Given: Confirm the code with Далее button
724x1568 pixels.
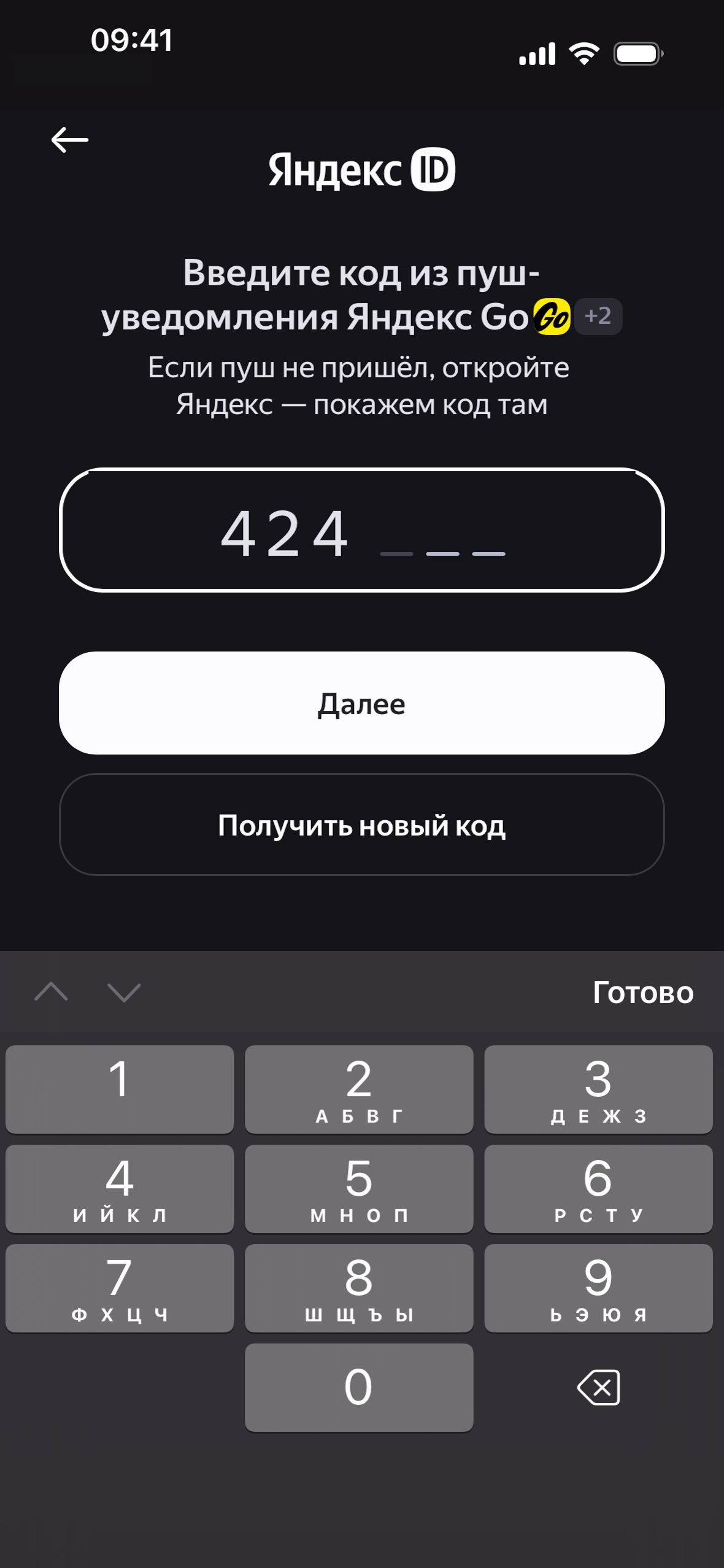Looking at the screenshot, I should point(362,703).
